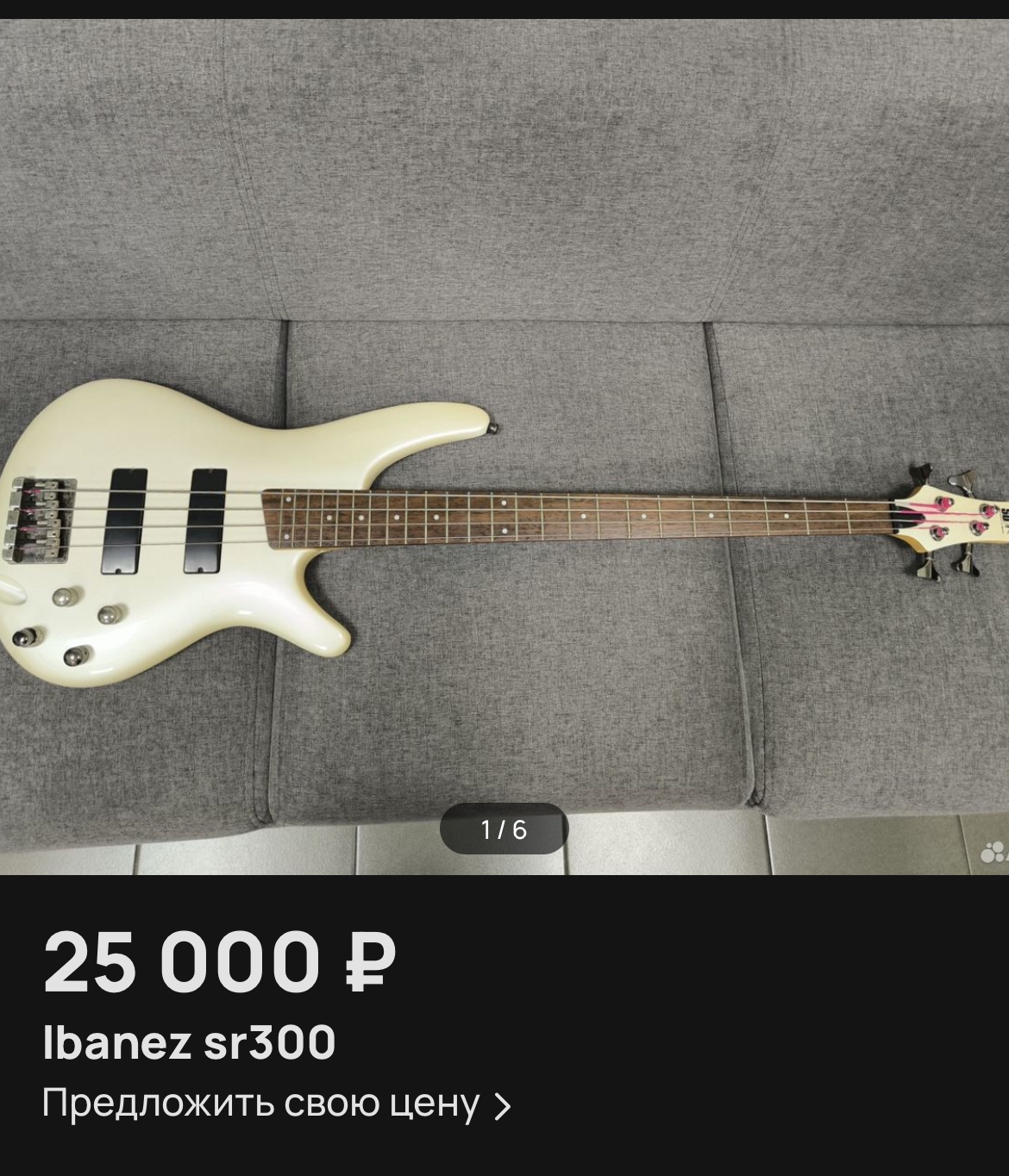This screenshot has width=1009, height=1176.
Task: Tap 'Предложить свою цену' to offer your price
Action: [276, 1104]
